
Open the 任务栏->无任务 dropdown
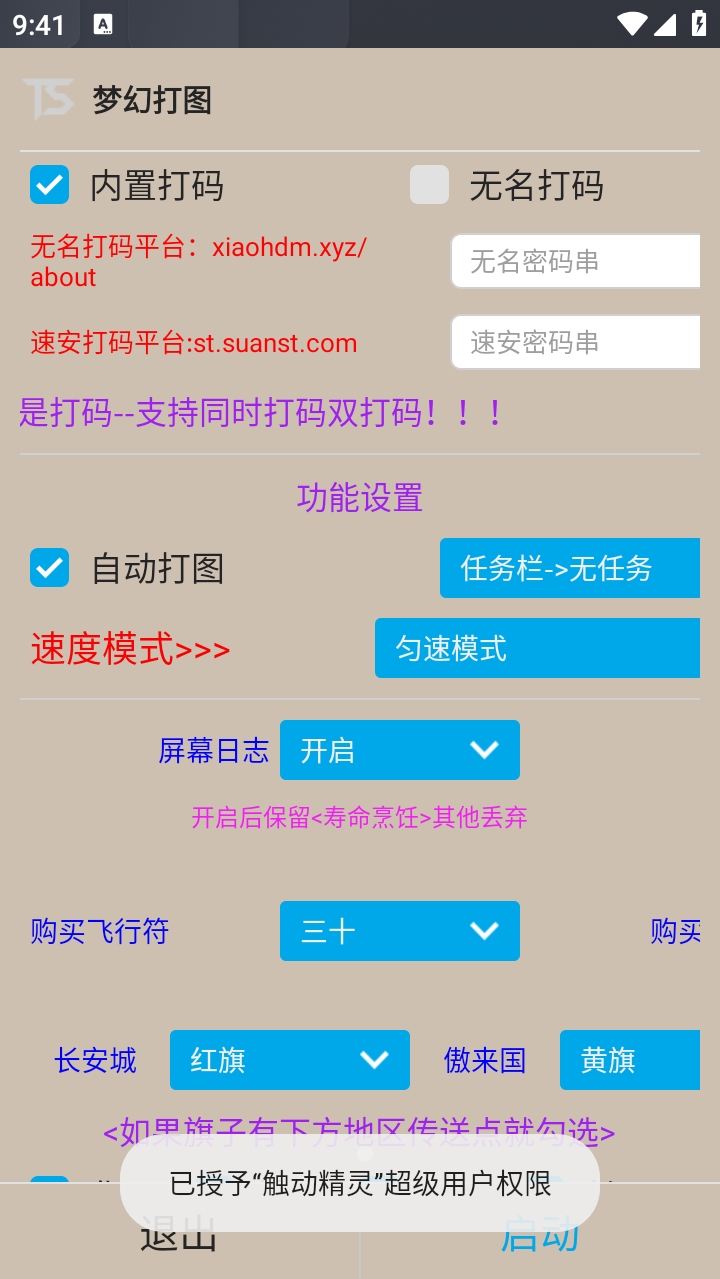(570, 568)
